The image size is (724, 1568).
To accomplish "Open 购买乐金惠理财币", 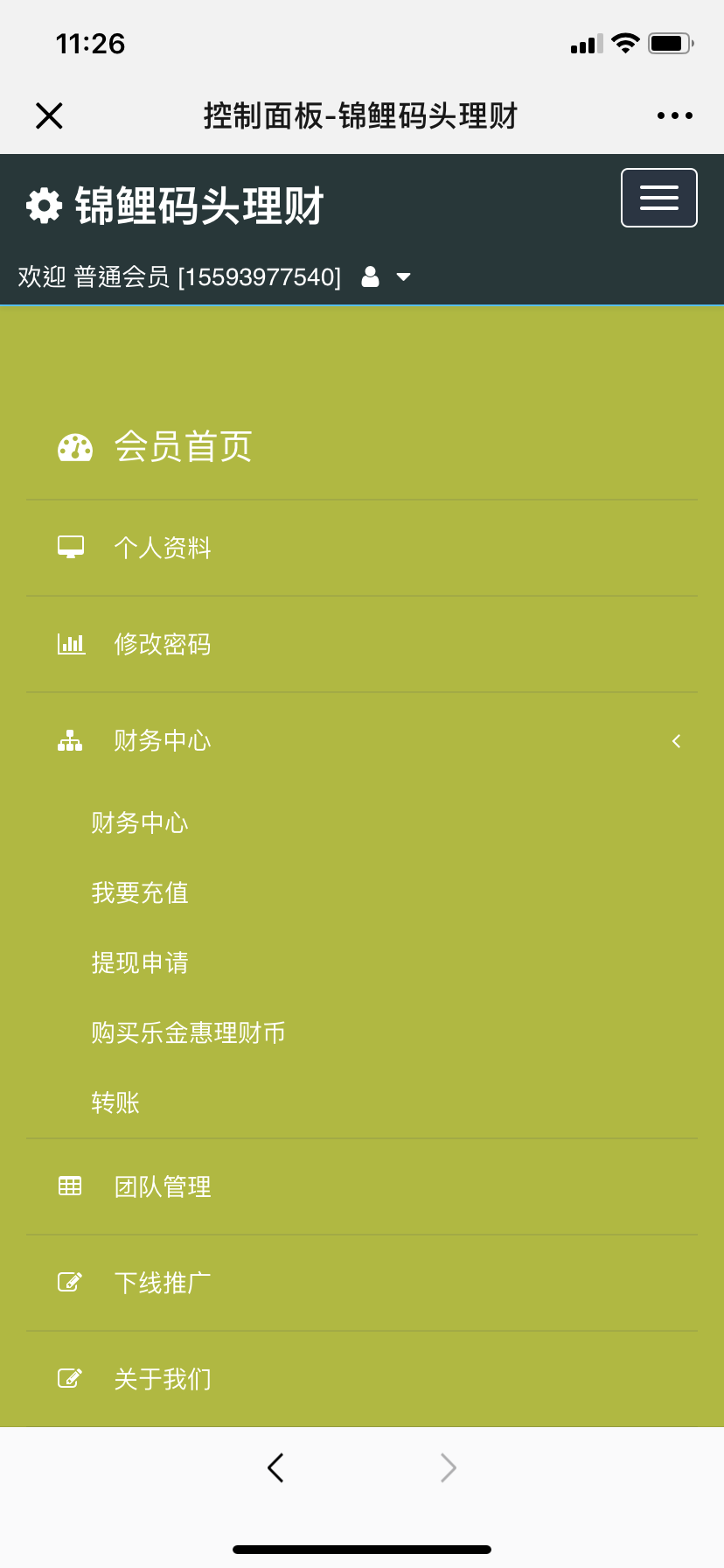I will (x=188, y=1032).
